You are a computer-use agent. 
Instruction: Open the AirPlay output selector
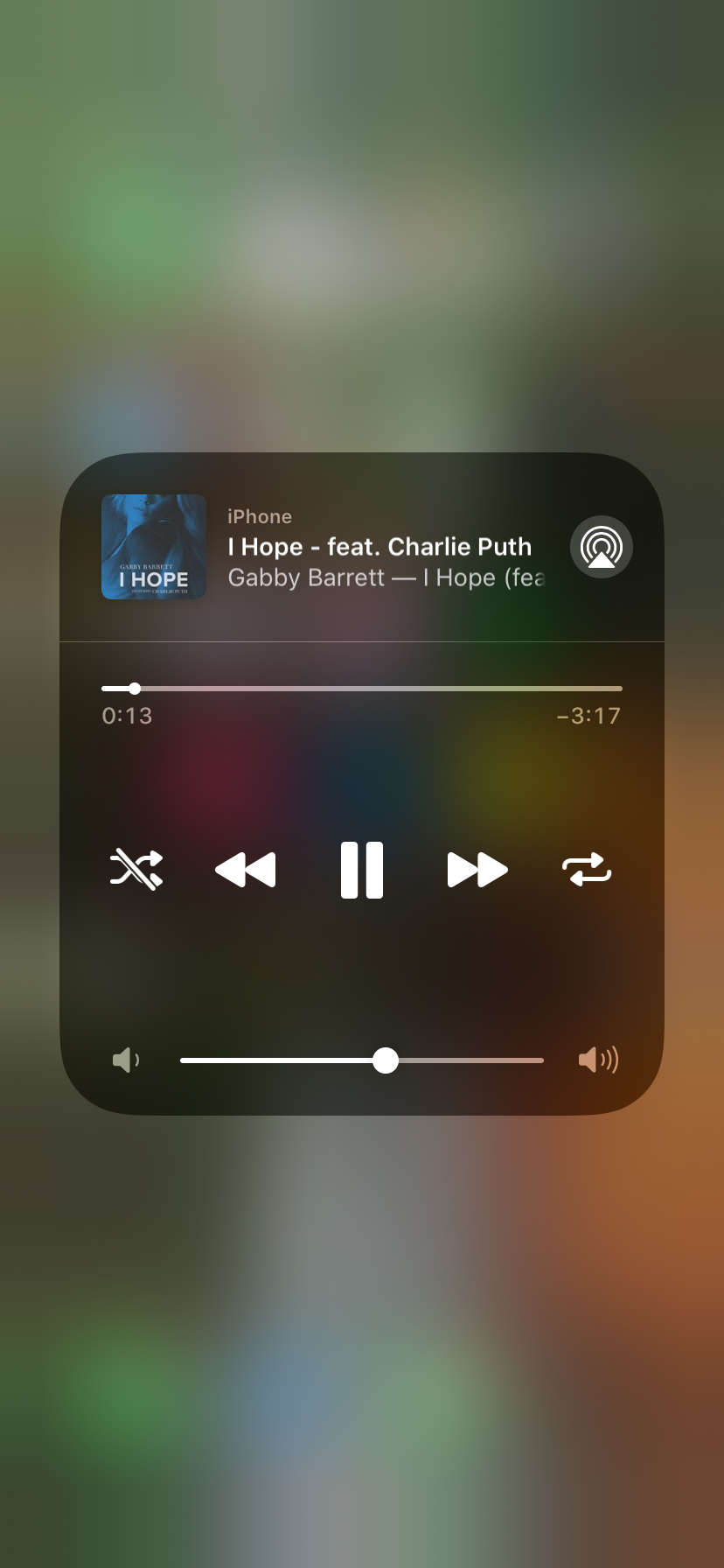click(x=602, y=547)
